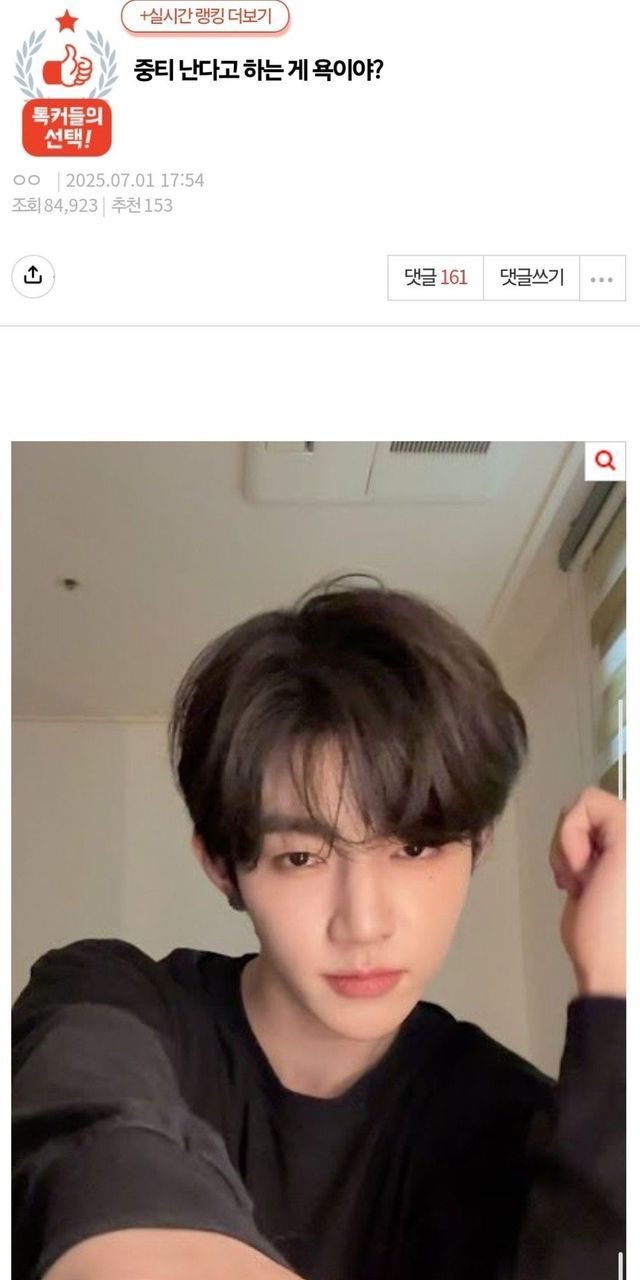
Task: Tap 댓글쓰기 to write a comment
Action: (x=530, y=278)
